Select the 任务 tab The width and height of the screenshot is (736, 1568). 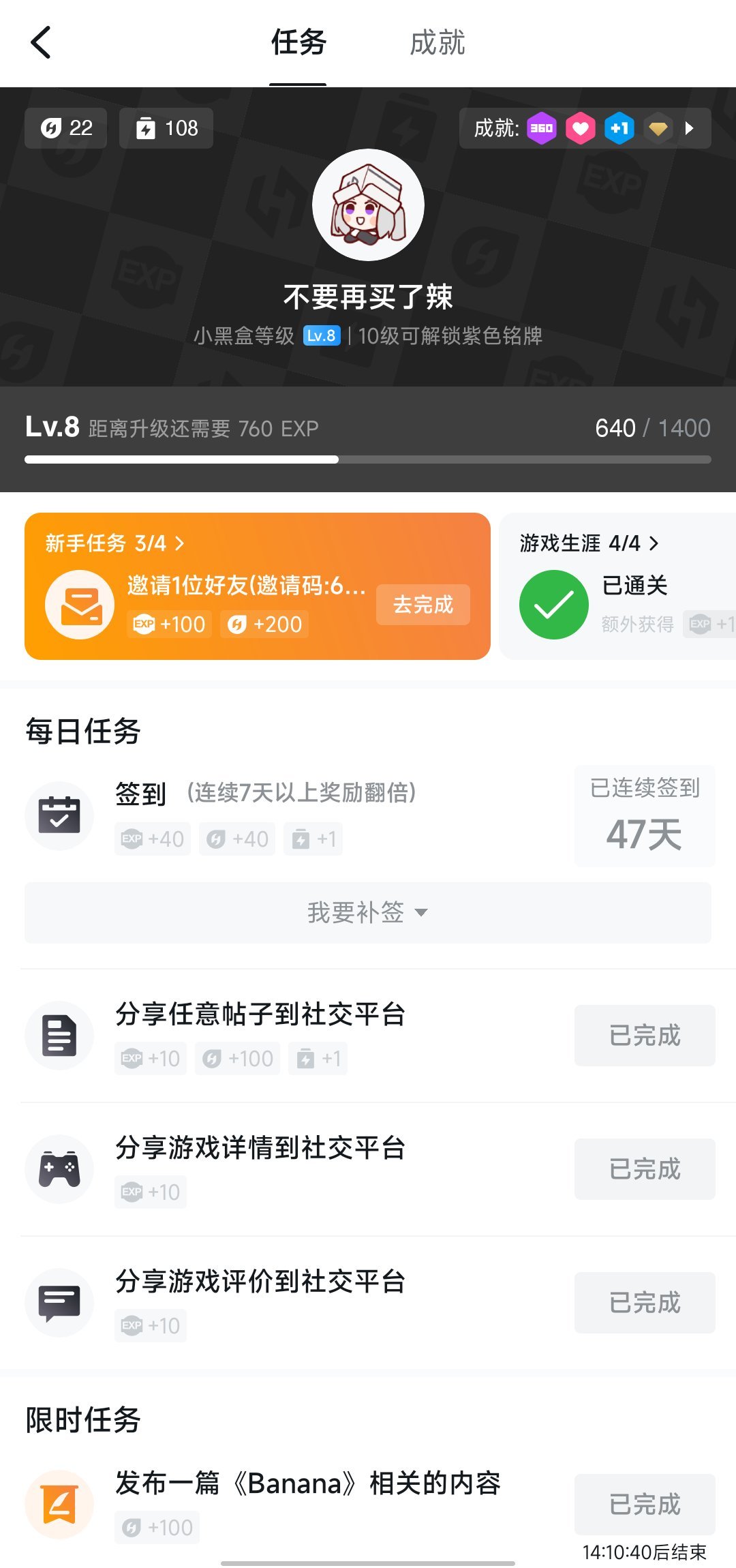coord(298,42)
